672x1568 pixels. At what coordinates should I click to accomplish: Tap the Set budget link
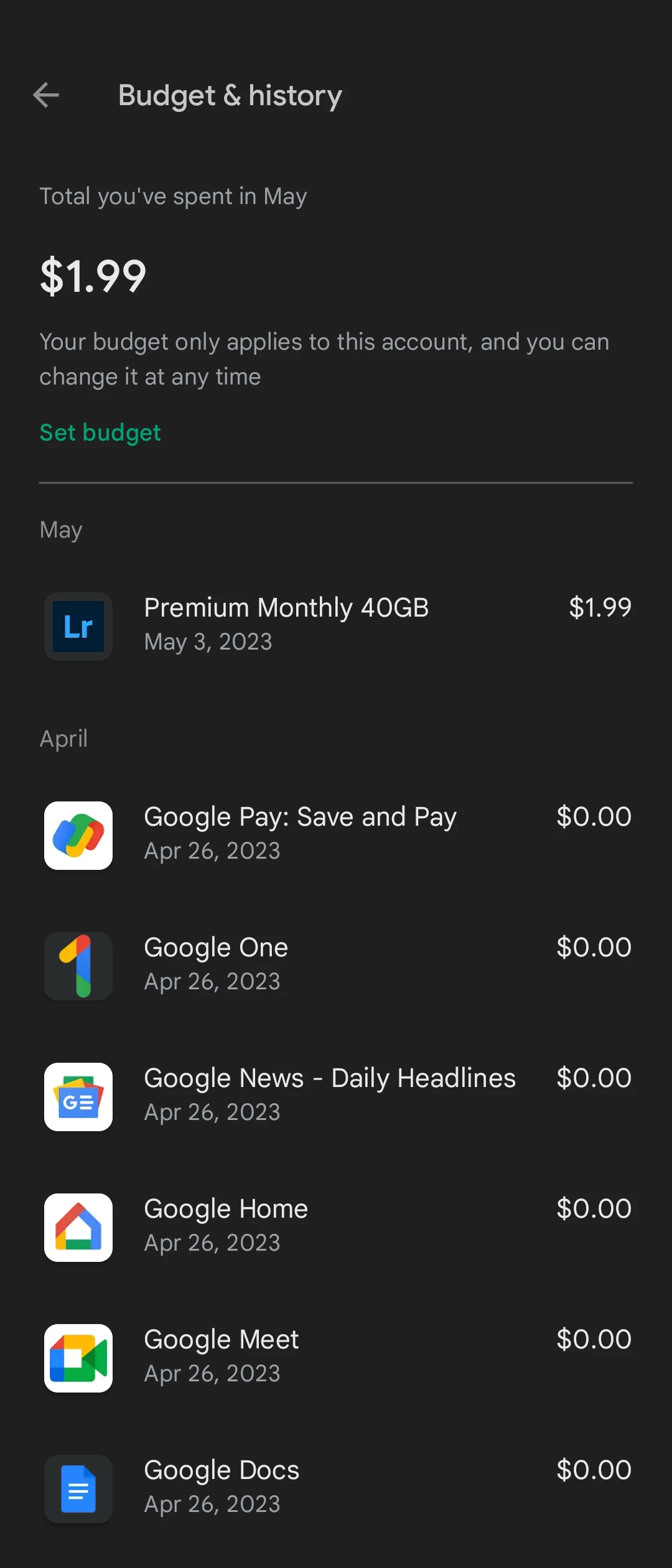click(x=100, y=432)
